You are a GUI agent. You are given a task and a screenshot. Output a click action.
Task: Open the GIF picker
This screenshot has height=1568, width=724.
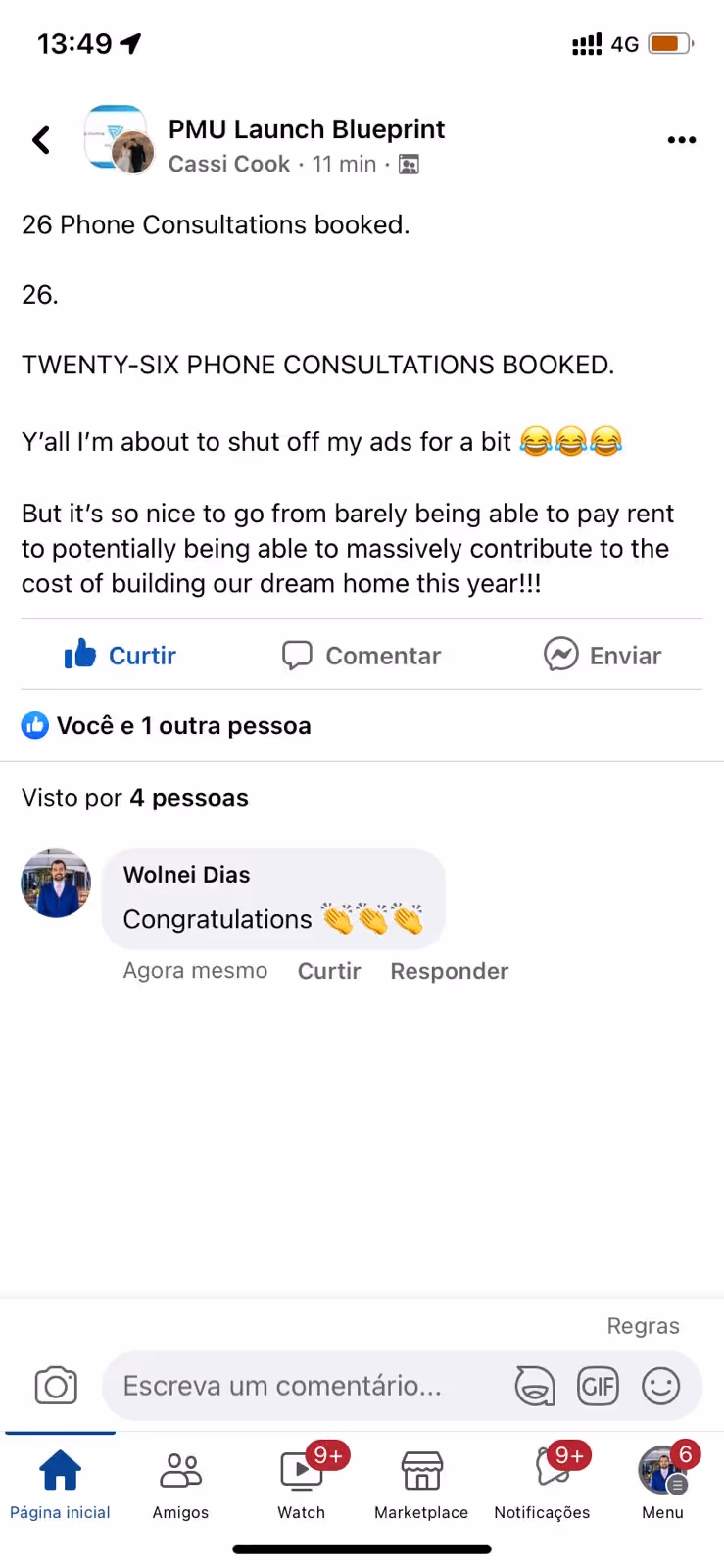click(598, 1386)
